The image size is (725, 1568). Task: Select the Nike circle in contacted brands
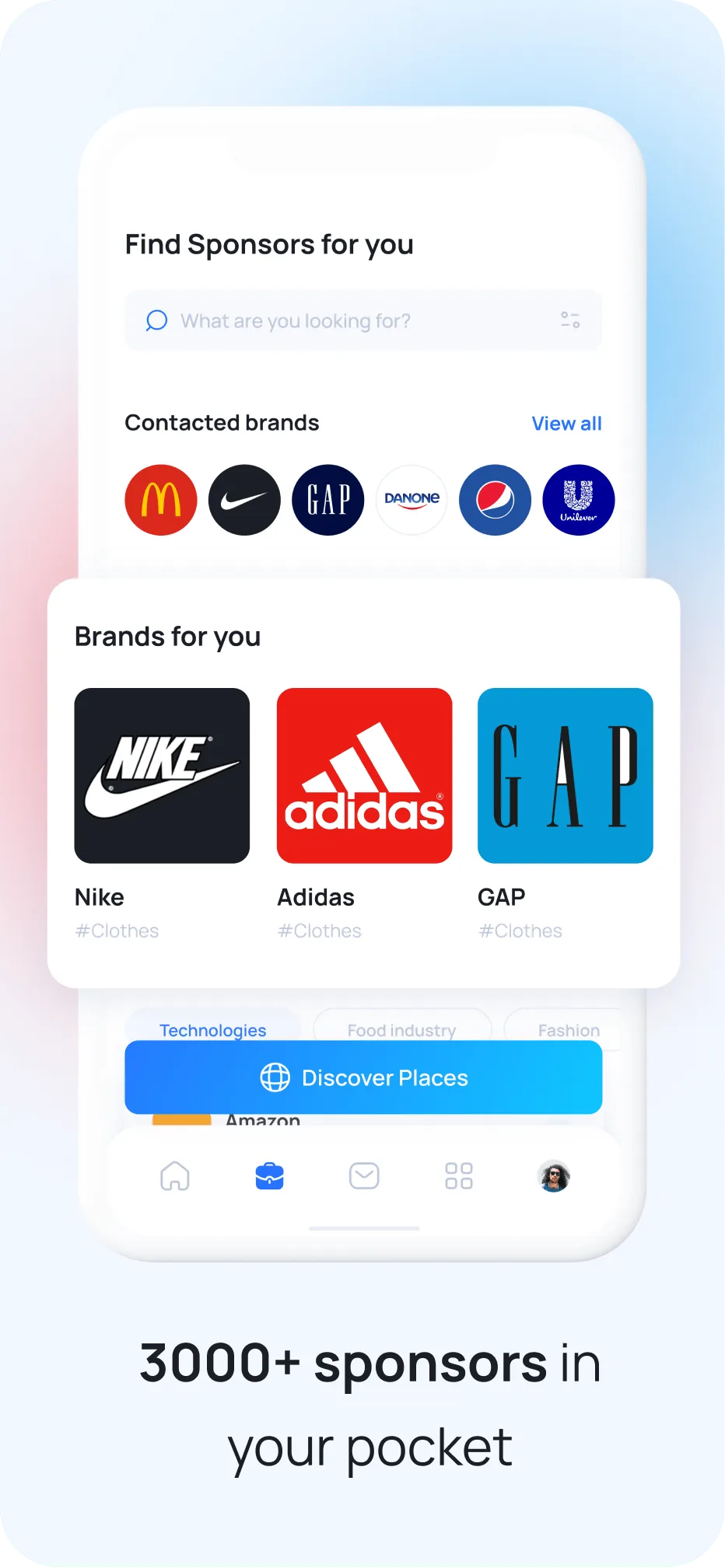245,500
